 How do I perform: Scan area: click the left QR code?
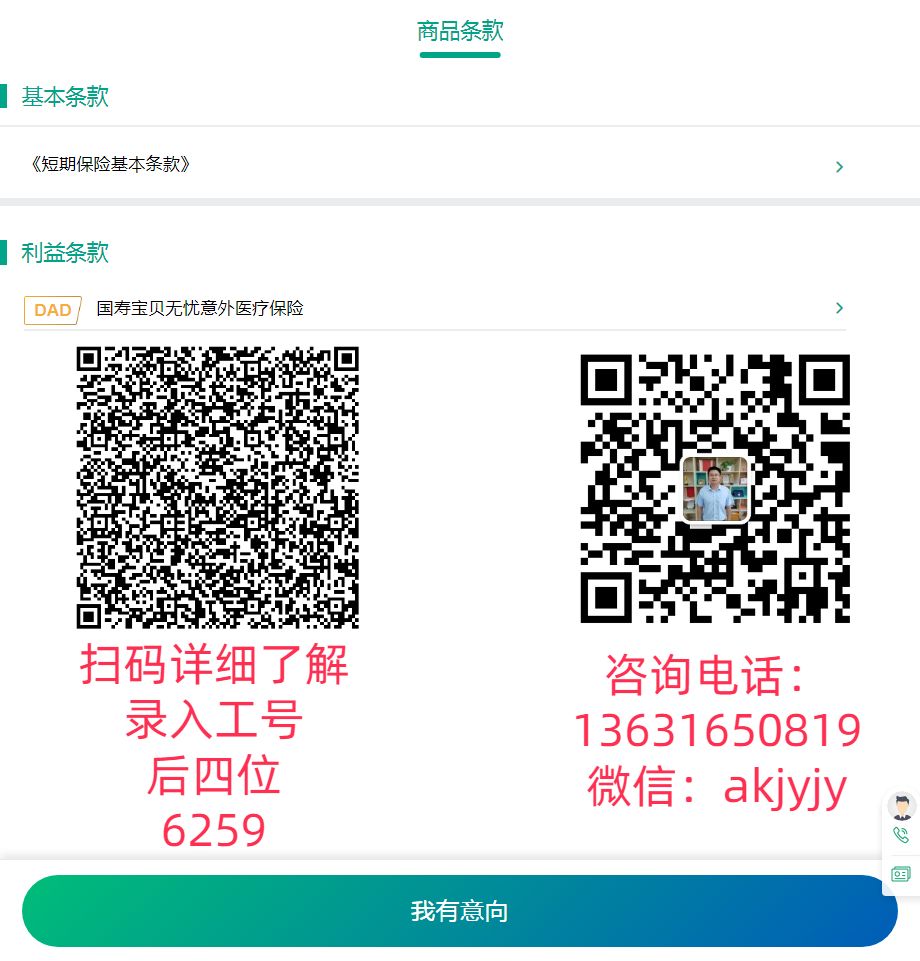[217, 487]
